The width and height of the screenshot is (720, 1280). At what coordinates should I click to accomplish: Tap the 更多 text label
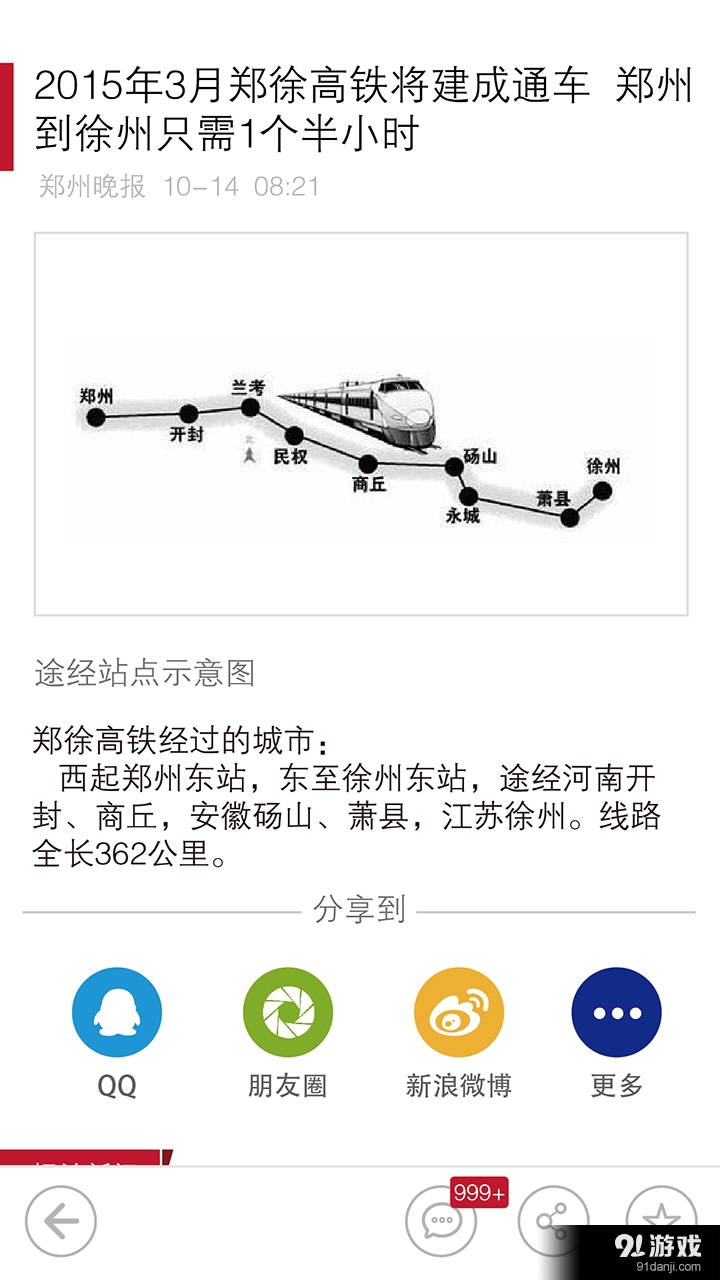point(616,1082)
